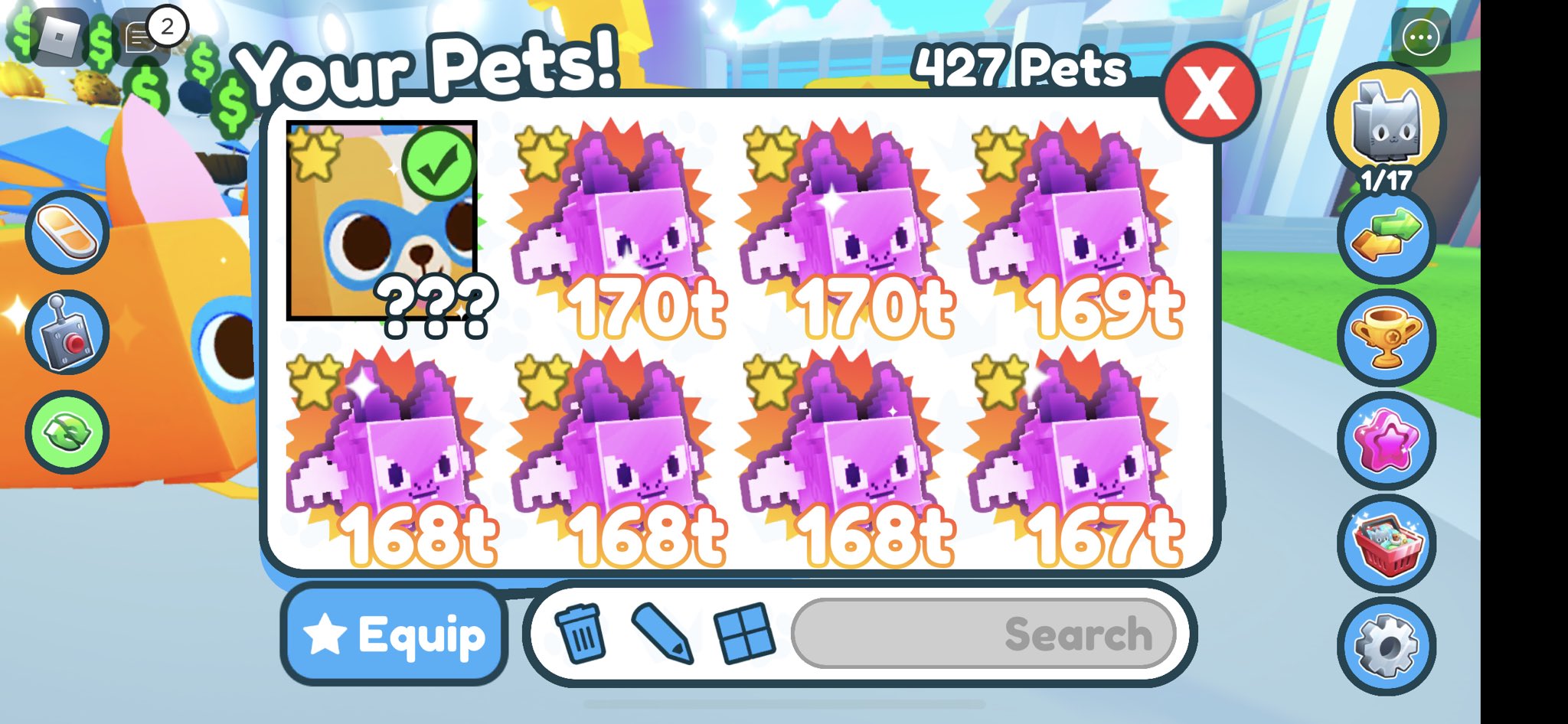Open the pink star button

1387,440
